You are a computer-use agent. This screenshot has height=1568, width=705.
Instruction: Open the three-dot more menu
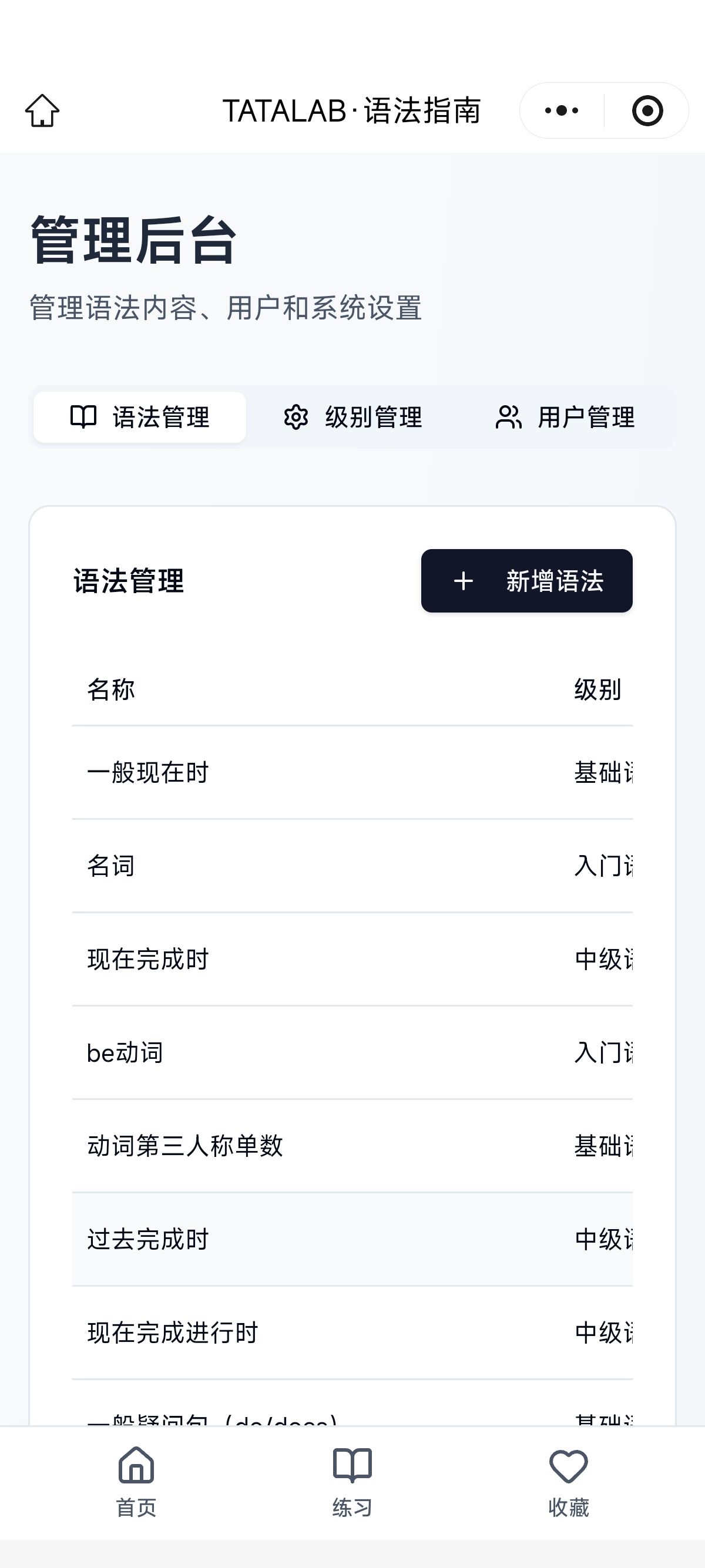click(561, 111)
